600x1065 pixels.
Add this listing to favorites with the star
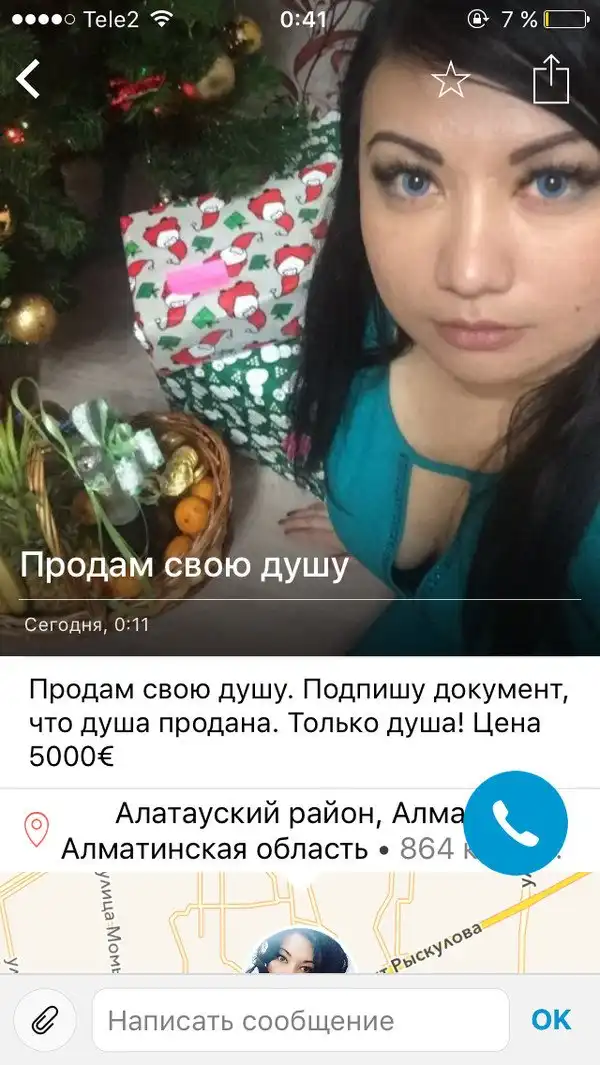click(450, 80)
